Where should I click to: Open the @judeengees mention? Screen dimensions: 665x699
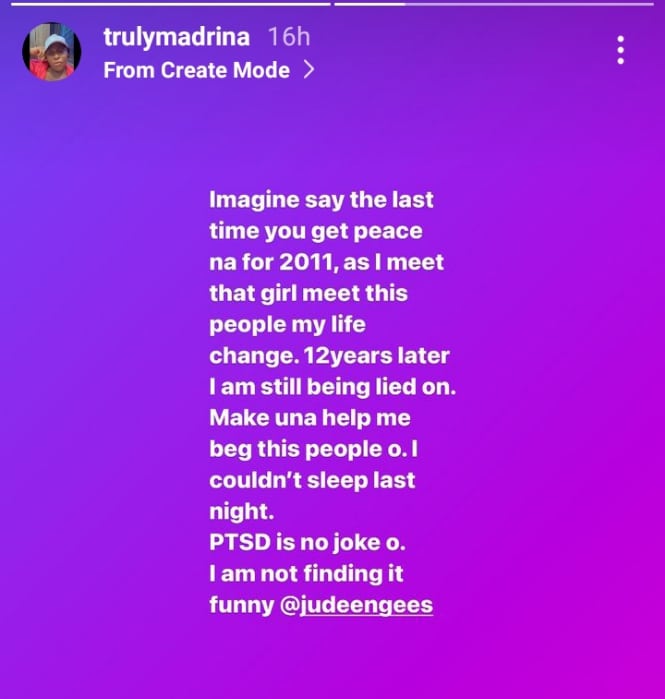pyautogui.click(x=363, y=604)
